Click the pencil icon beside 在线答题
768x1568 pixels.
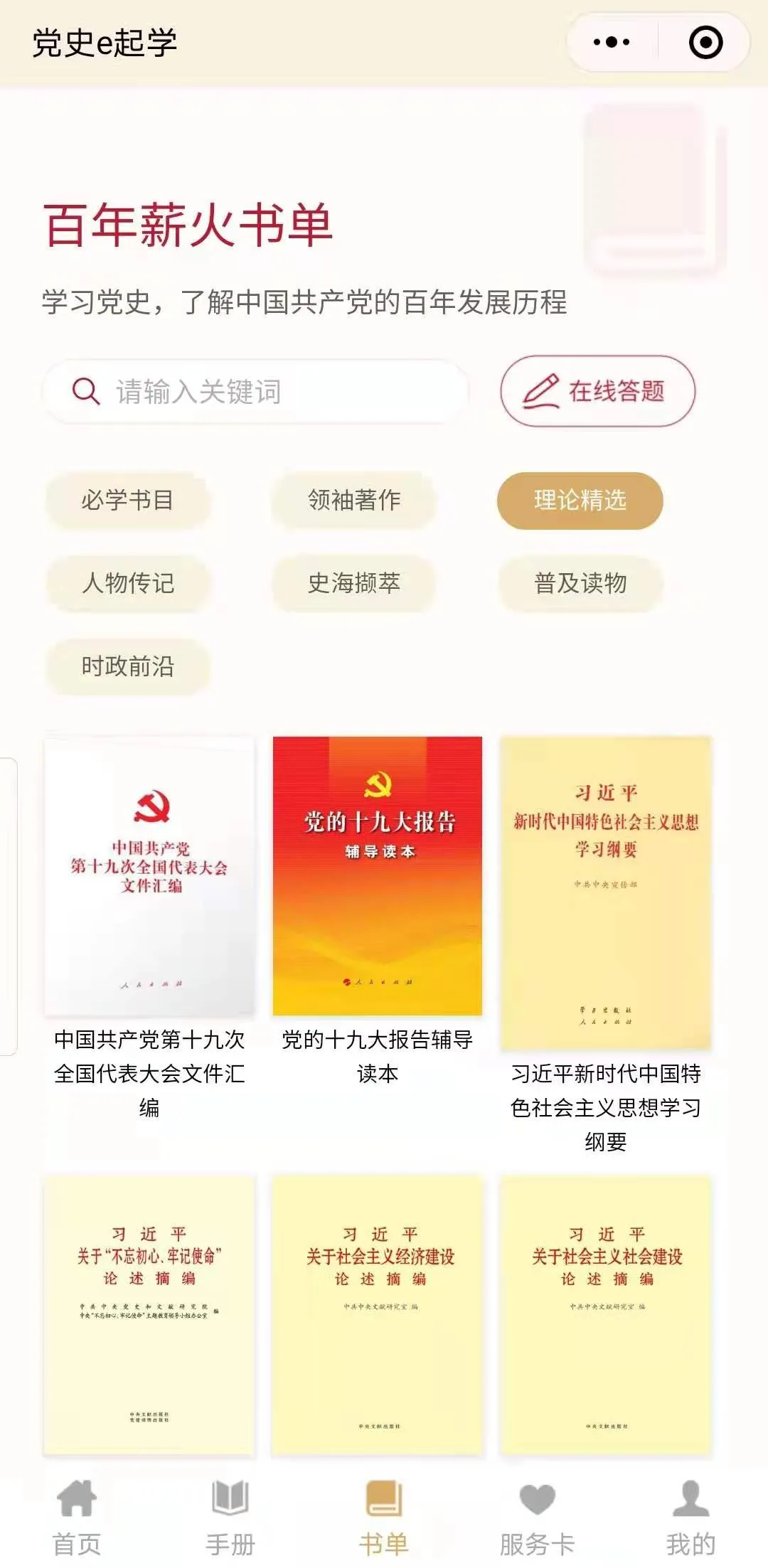(542, 388)
